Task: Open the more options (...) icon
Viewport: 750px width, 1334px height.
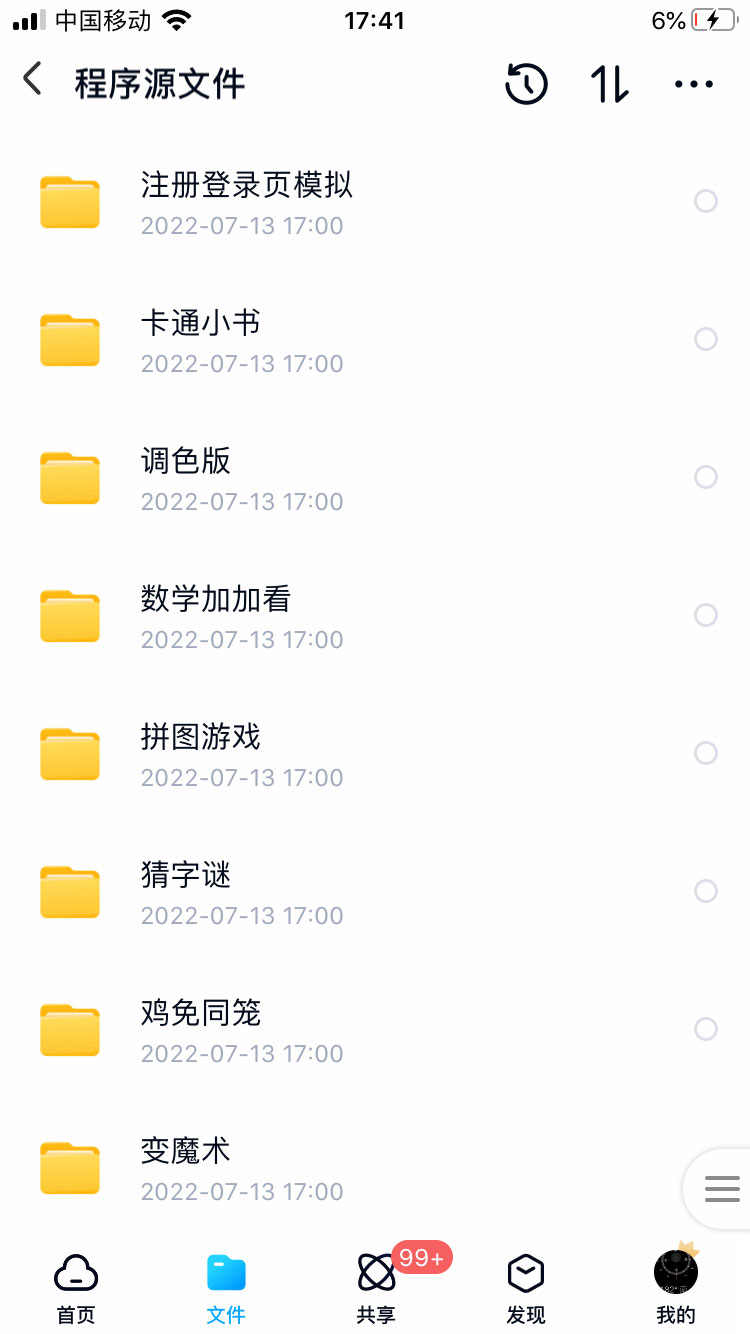Action: pos(693,84)
